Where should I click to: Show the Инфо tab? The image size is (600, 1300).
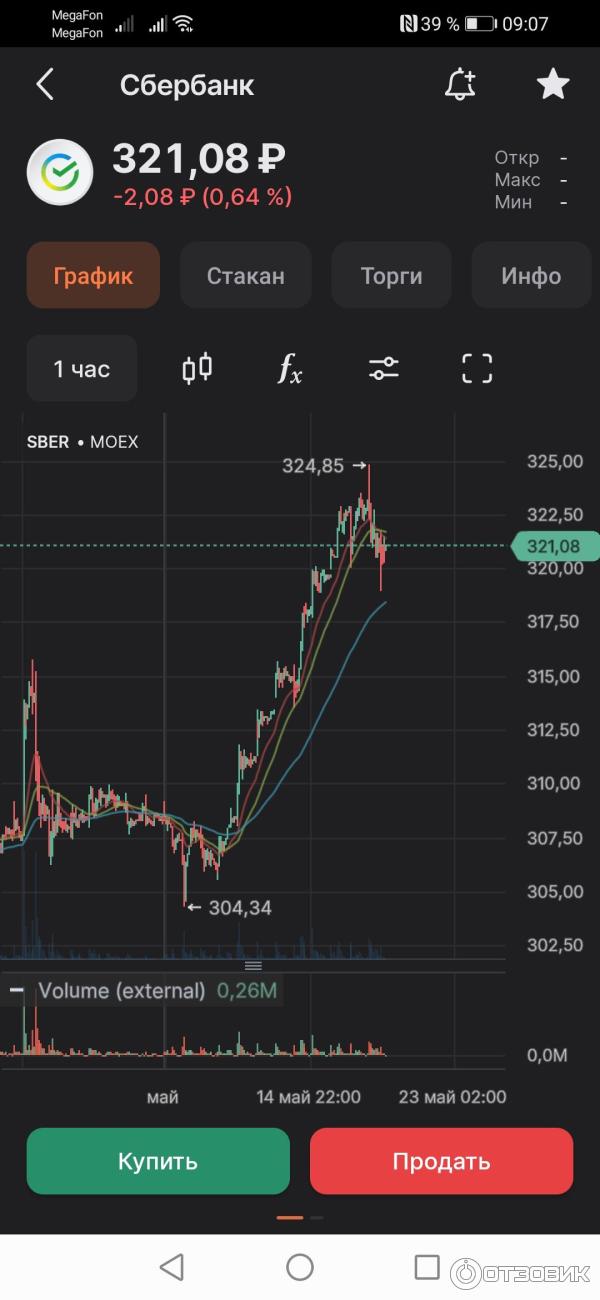(531, 275)
